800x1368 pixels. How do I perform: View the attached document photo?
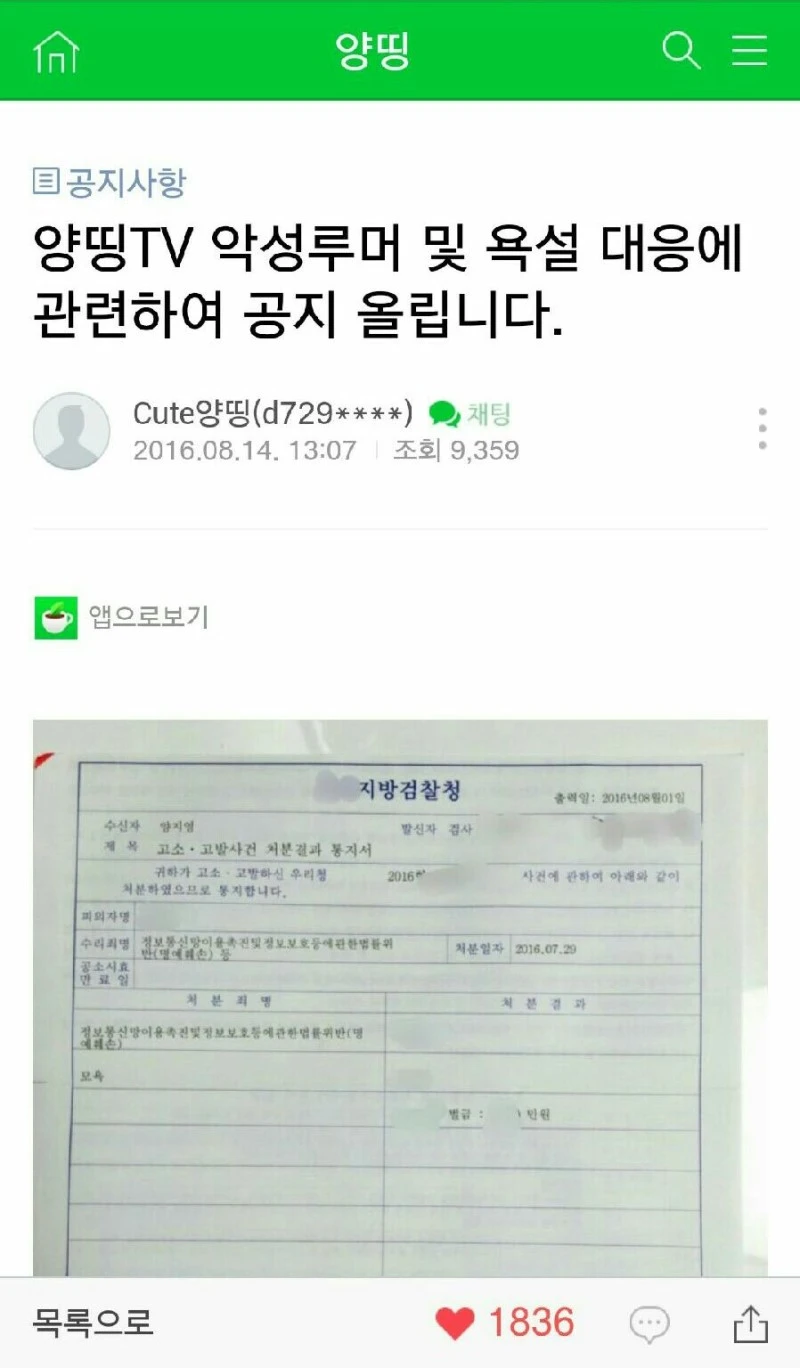[x=400, y=998]
